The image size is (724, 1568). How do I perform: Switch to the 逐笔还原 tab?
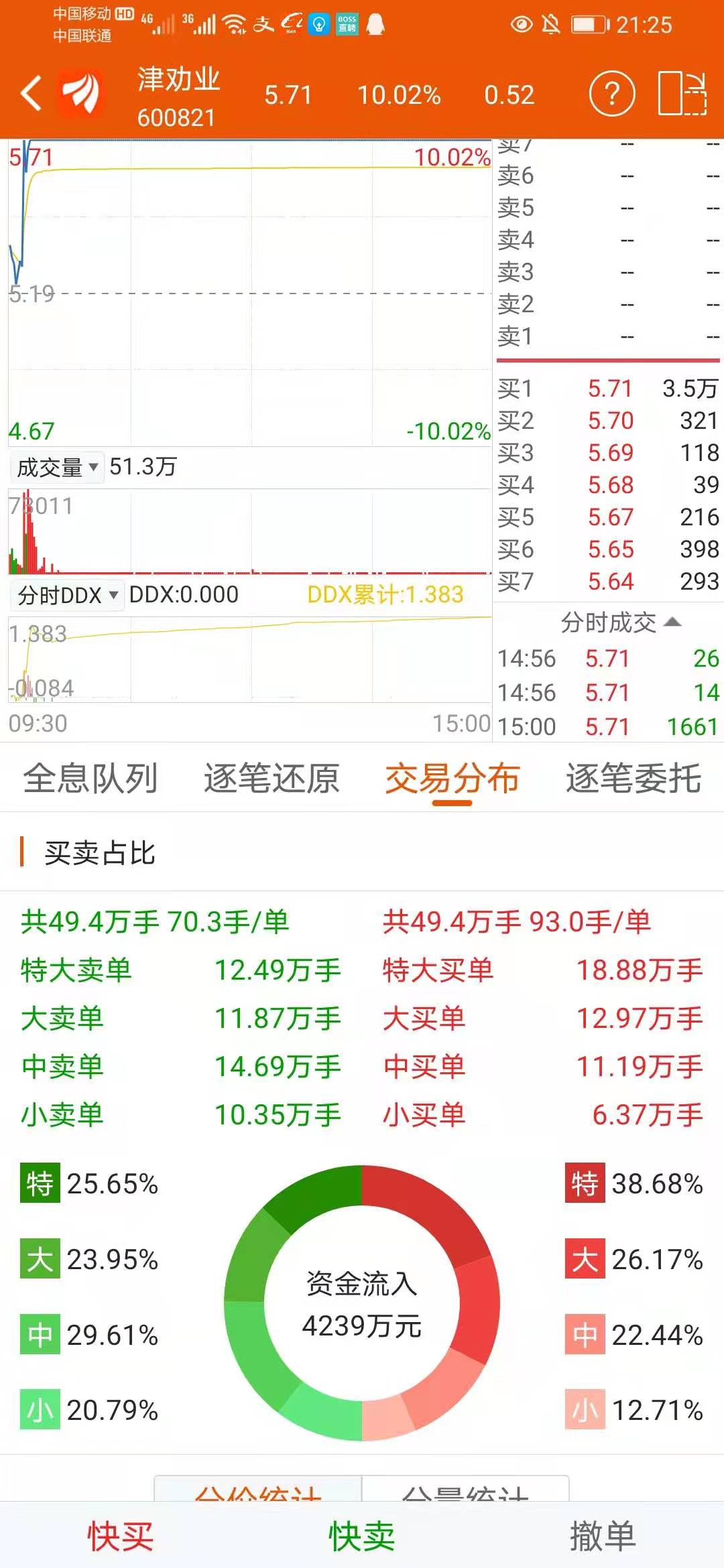[x=271, y=779]
